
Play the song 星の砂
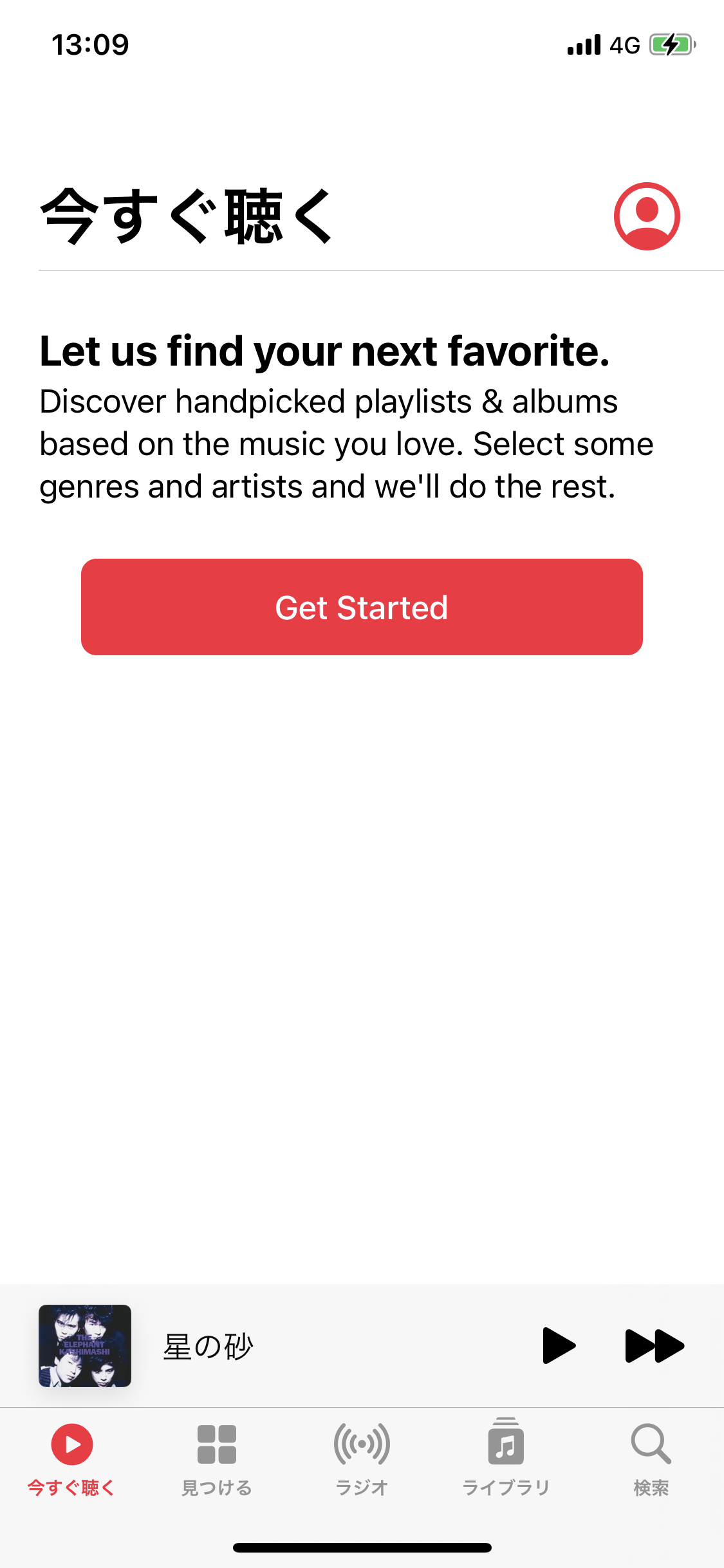558,1345
